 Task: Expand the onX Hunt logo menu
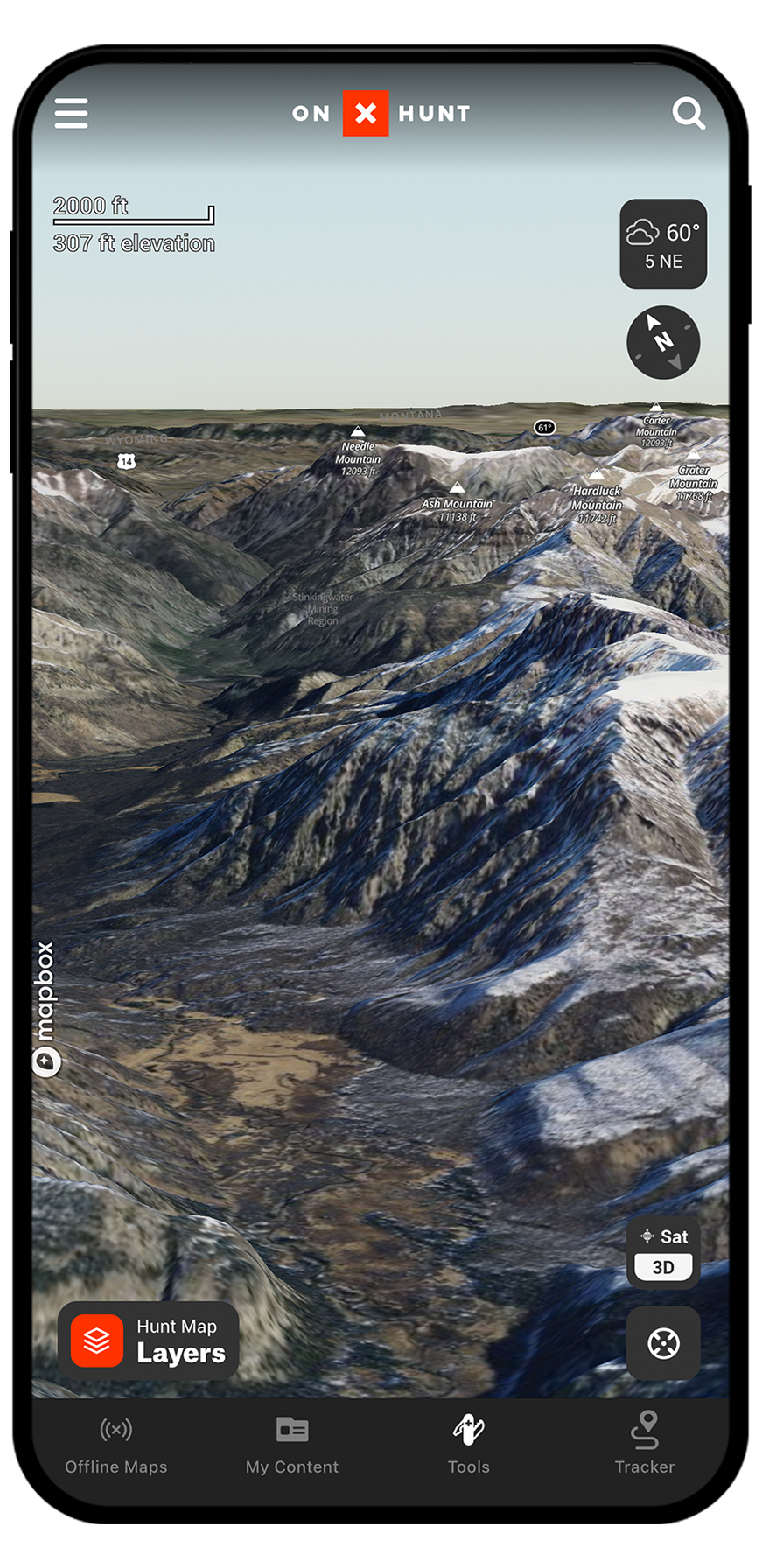380,113
